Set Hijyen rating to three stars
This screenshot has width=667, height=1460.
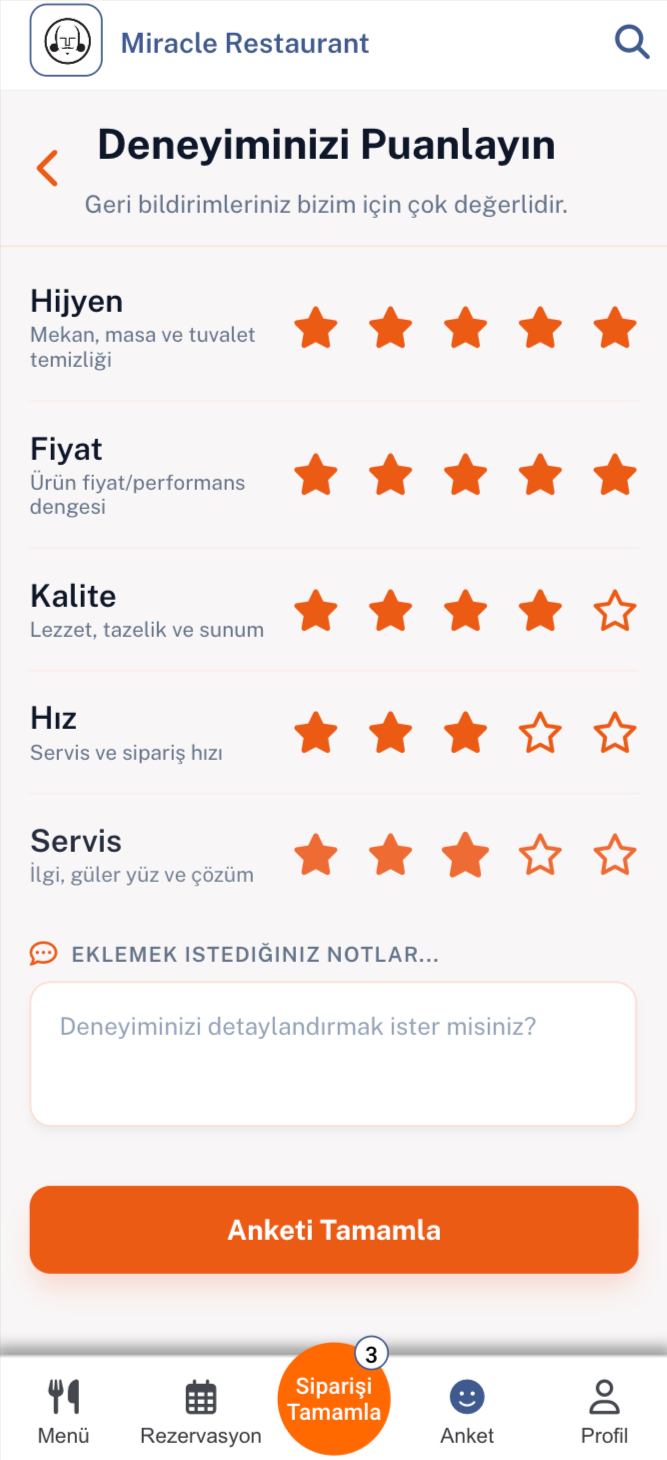click(465, 328)
